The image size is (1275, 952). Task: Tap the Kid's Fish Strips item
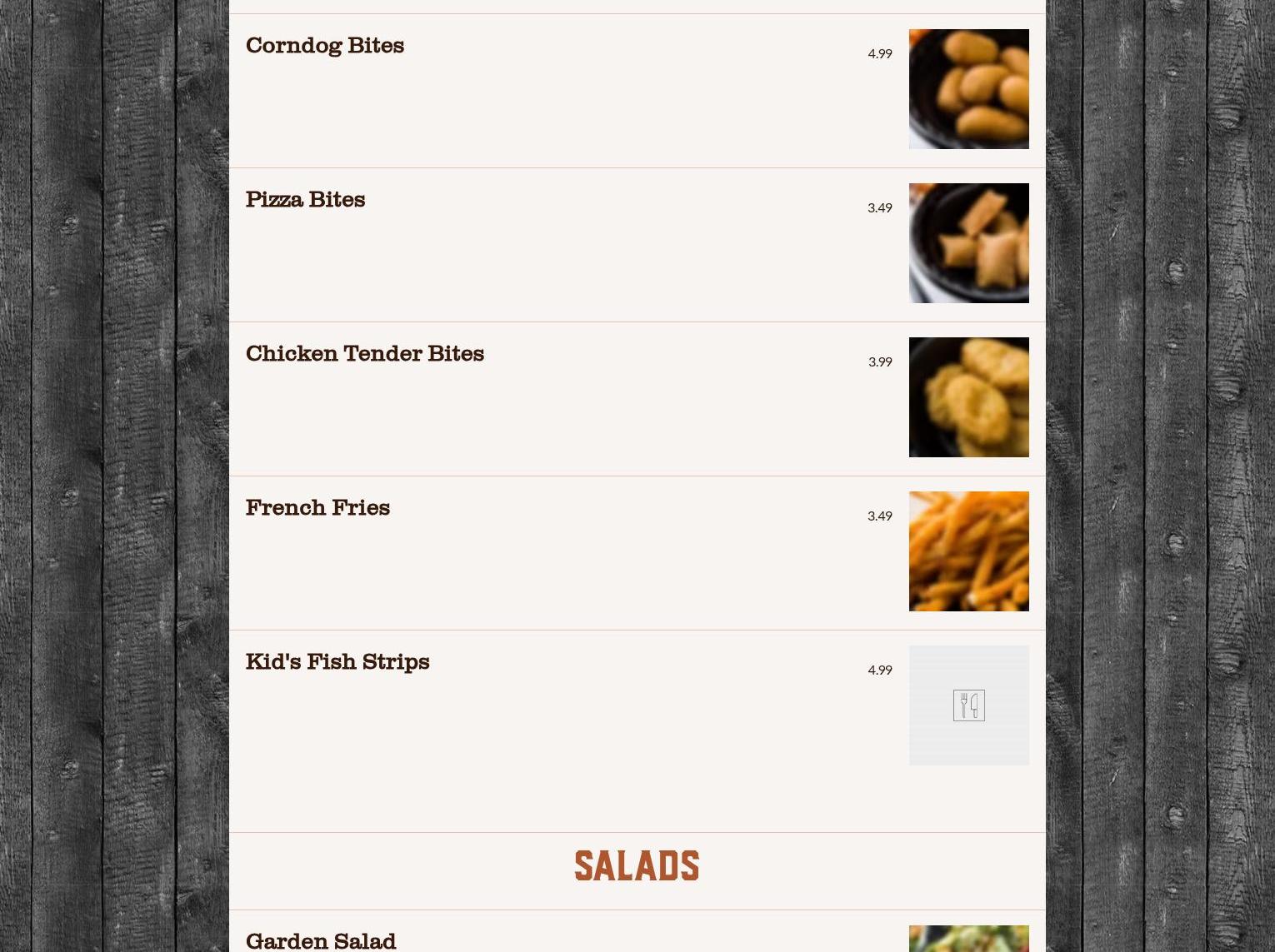pyautogui.click(x=337, y=662)
